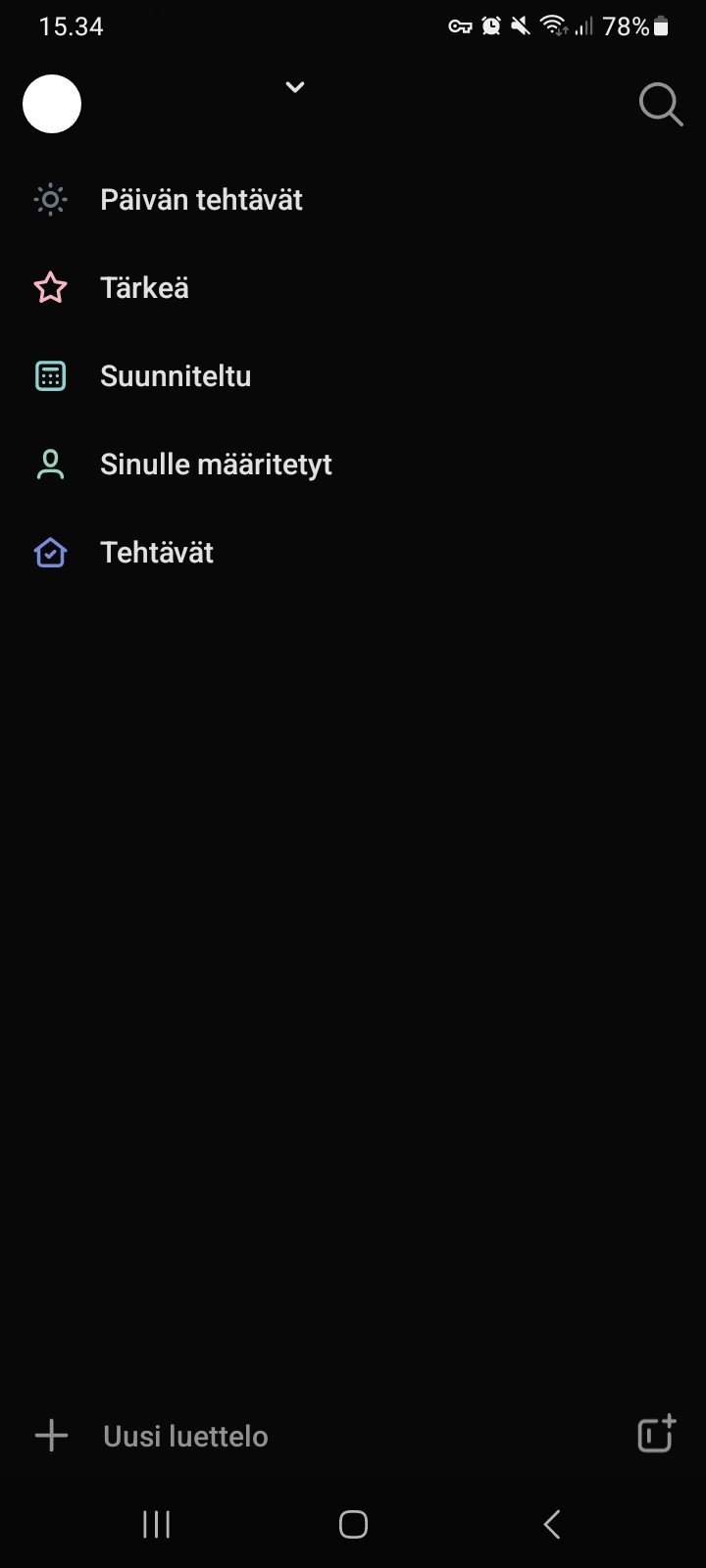This screenshot has width=706, height=1568.
Task: Tap the profile avatar circle
Action: point(52,104)
